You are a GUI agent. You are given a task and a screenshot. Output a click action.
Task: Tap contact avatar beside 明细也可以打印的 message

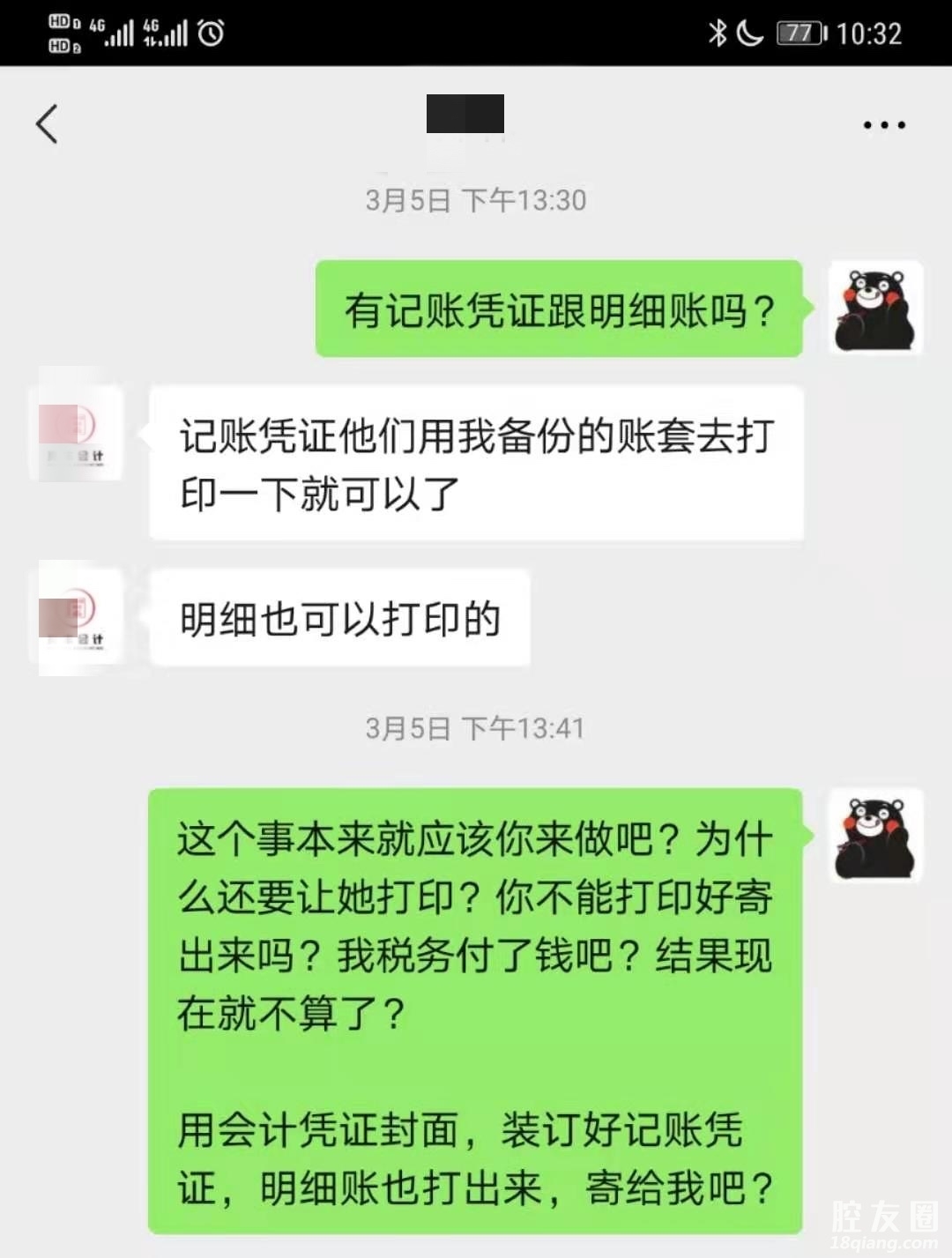[76, 617]
